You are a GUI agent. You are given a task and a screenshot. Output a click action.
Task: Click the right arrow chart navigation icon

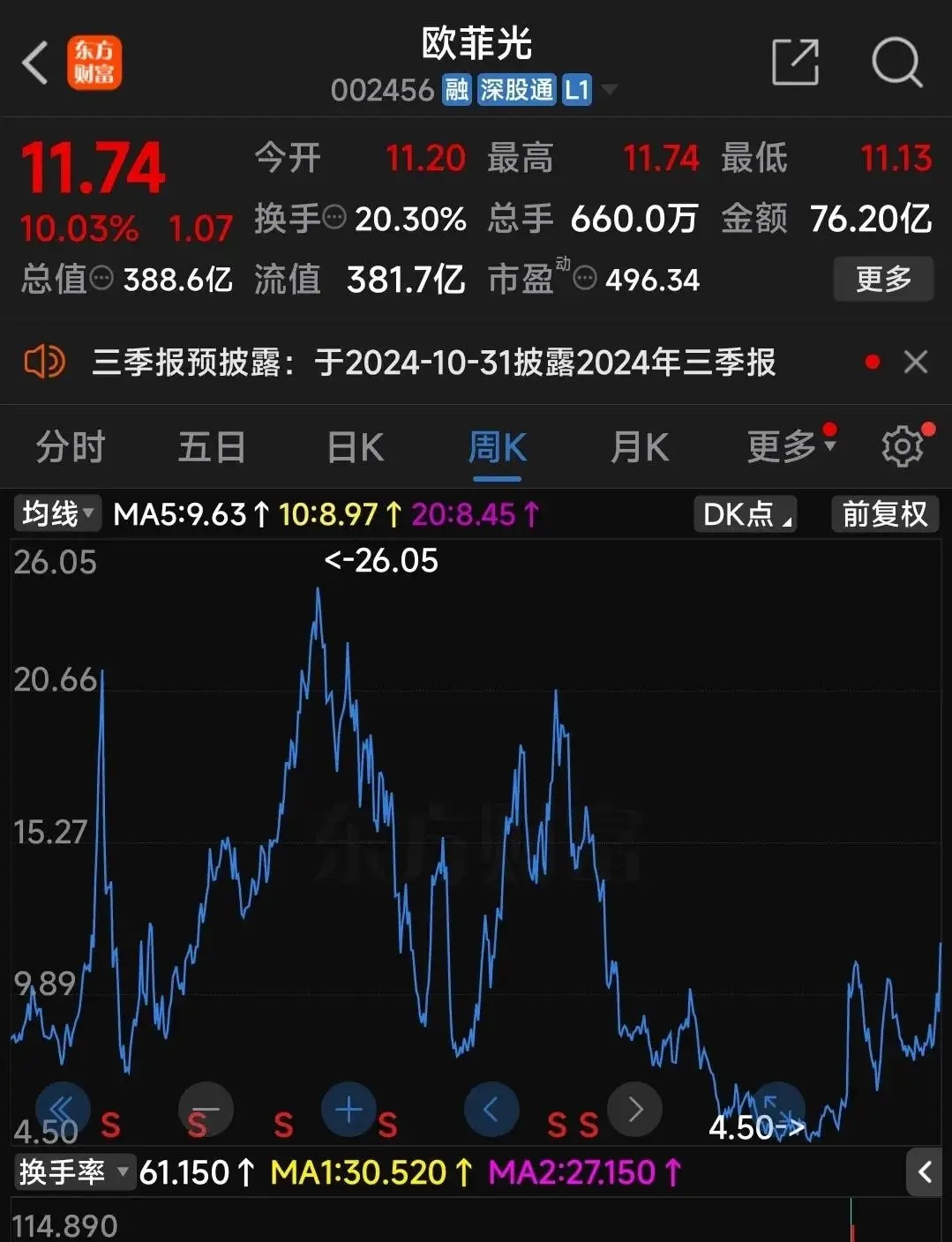click(634, 1110)
